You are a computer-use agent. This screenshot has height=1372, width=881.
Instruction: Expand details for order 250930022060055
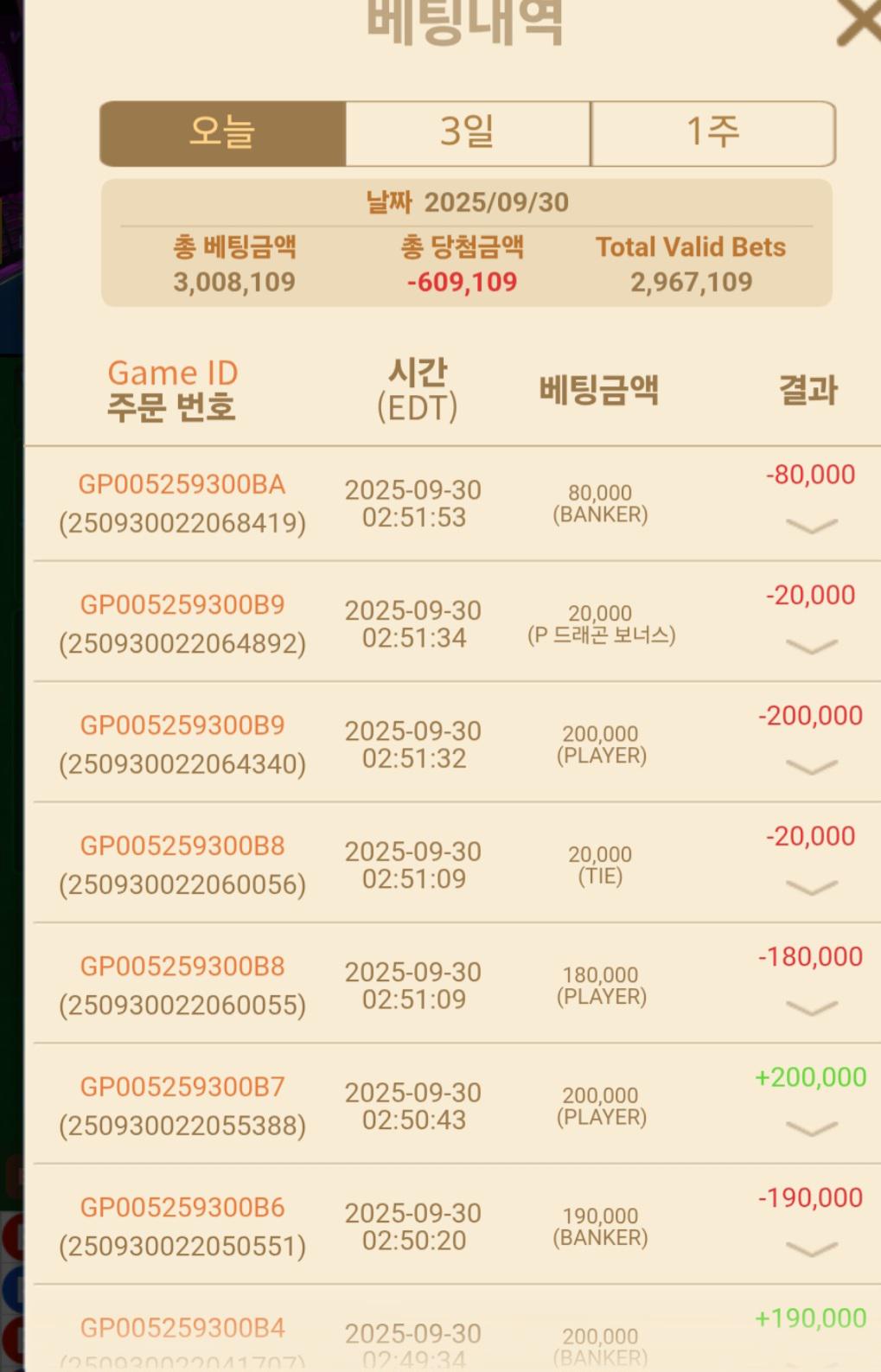pos(812,1007)
